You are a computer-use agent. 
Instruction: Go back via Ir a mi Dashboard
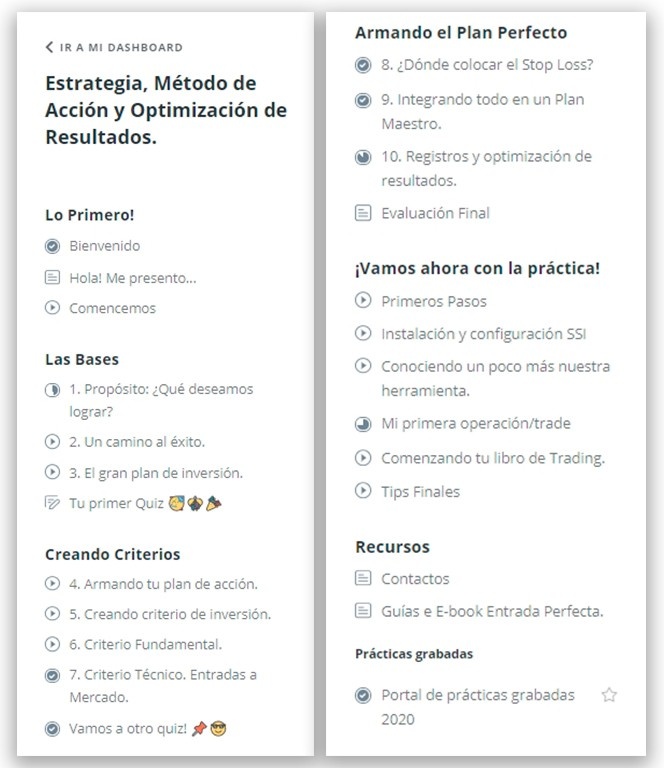114,47
